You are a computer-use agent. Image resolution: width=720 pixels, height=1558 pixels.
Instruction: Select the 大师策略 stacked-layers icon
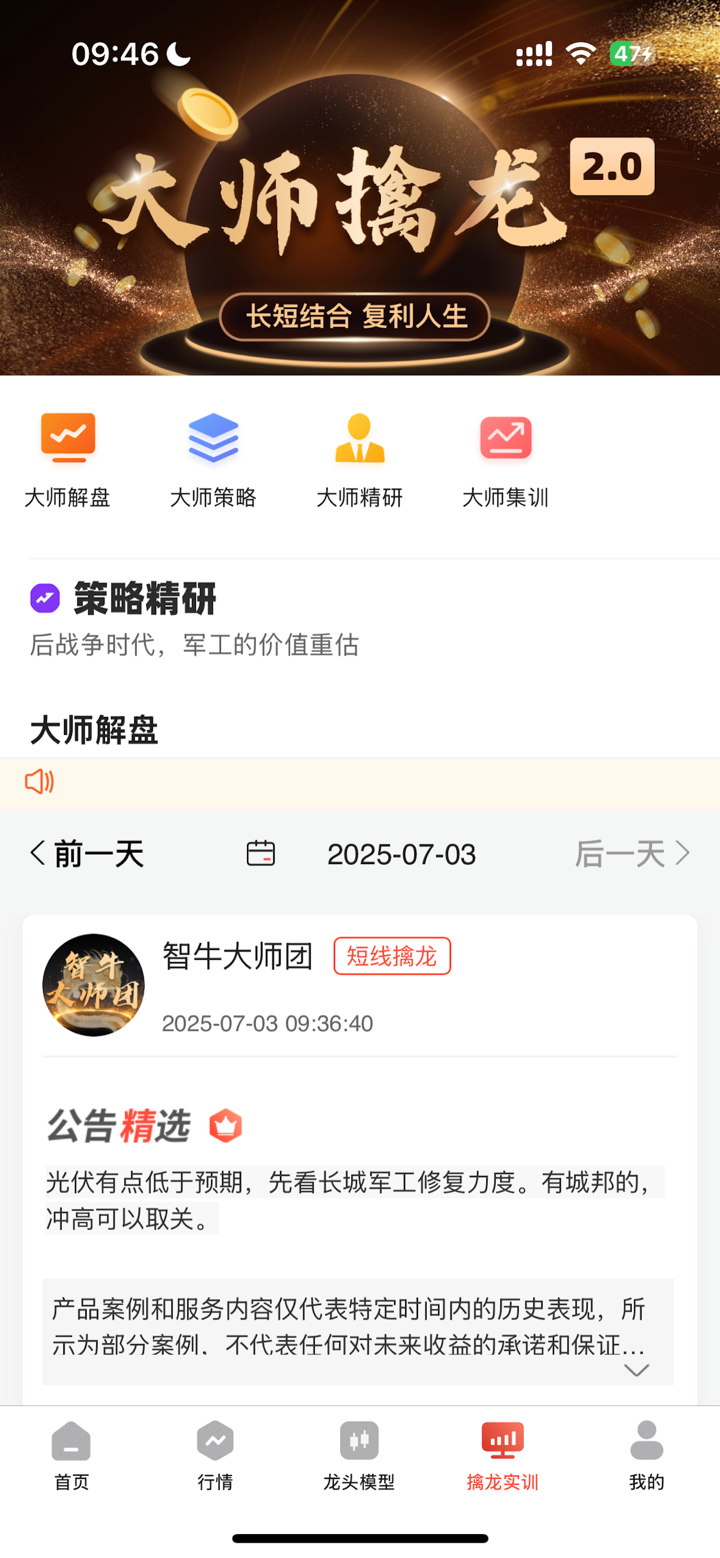(x=213, y=437)
